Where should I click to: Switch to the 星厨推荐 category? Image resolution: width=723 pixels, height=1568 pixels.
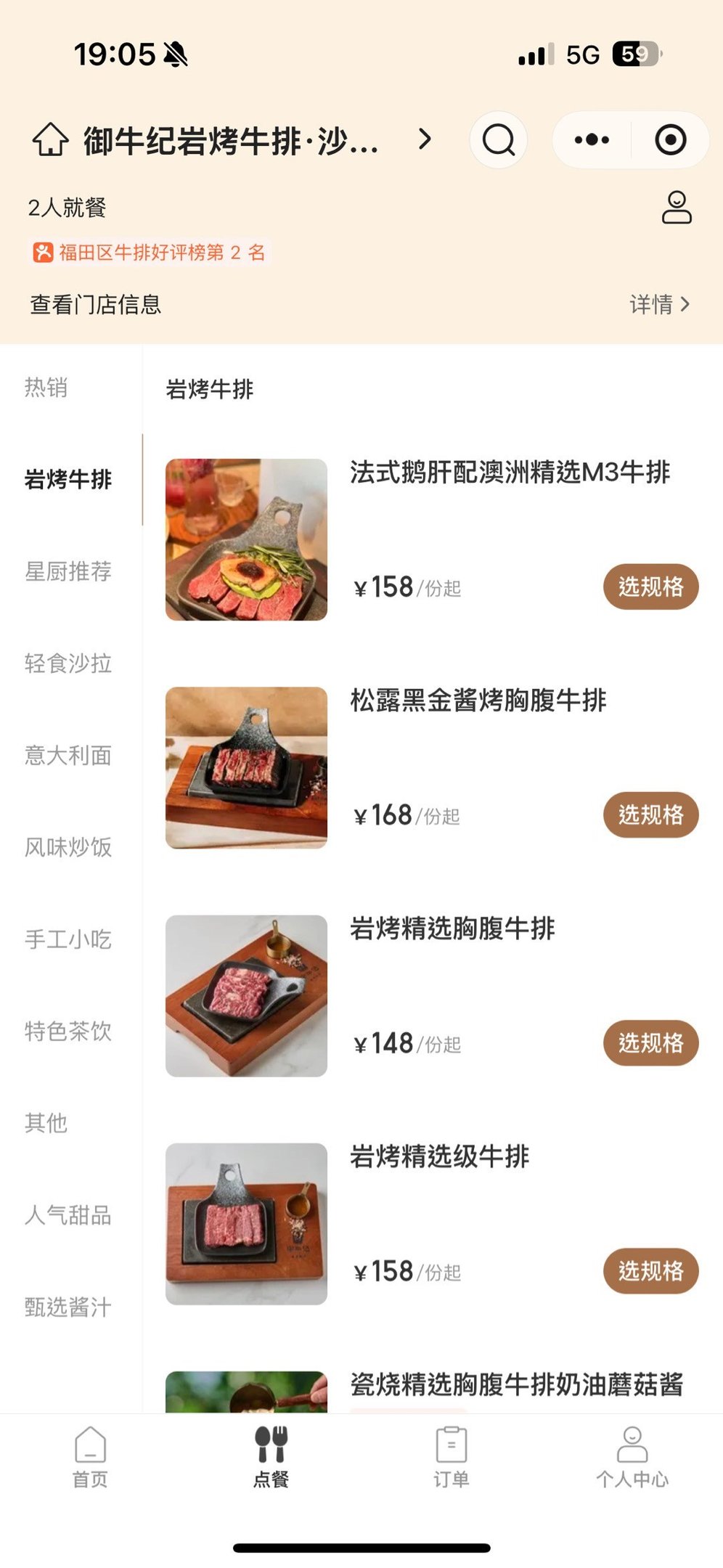68,571
